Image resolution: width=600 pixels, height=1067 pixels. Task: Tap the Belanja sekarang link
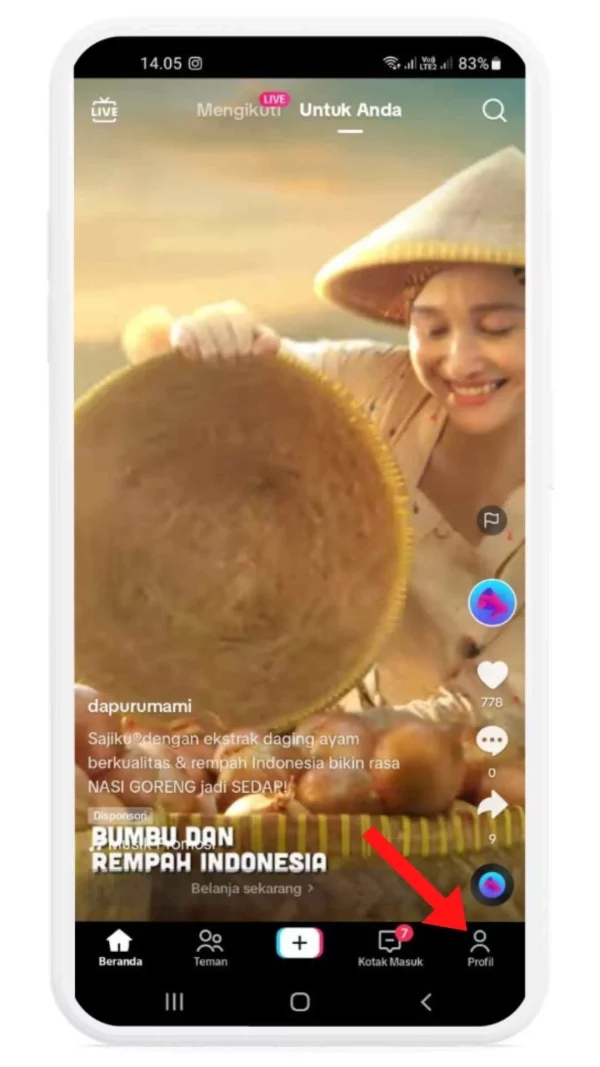(252, 887)
